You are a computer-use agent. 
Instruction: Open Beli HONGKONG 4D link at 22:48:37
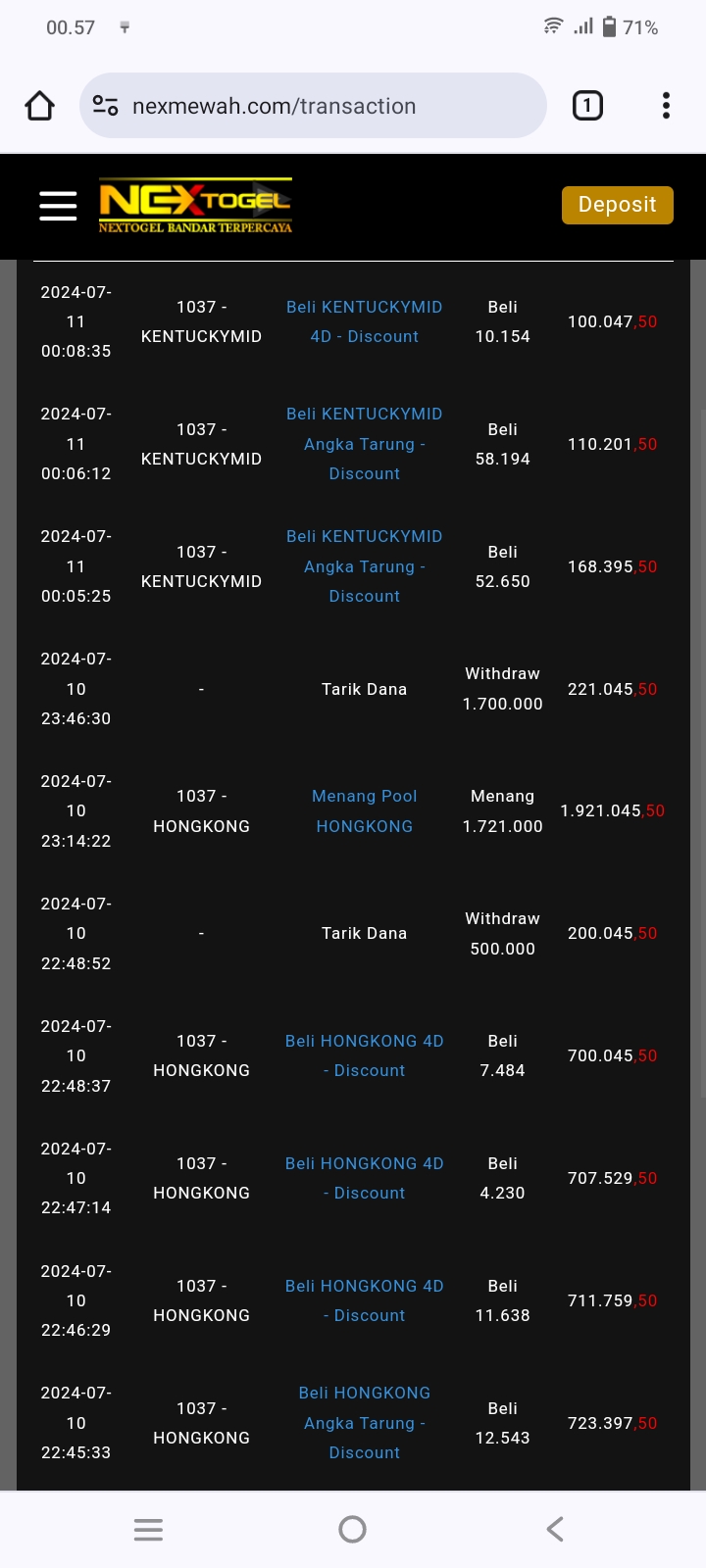point(364,1055)
